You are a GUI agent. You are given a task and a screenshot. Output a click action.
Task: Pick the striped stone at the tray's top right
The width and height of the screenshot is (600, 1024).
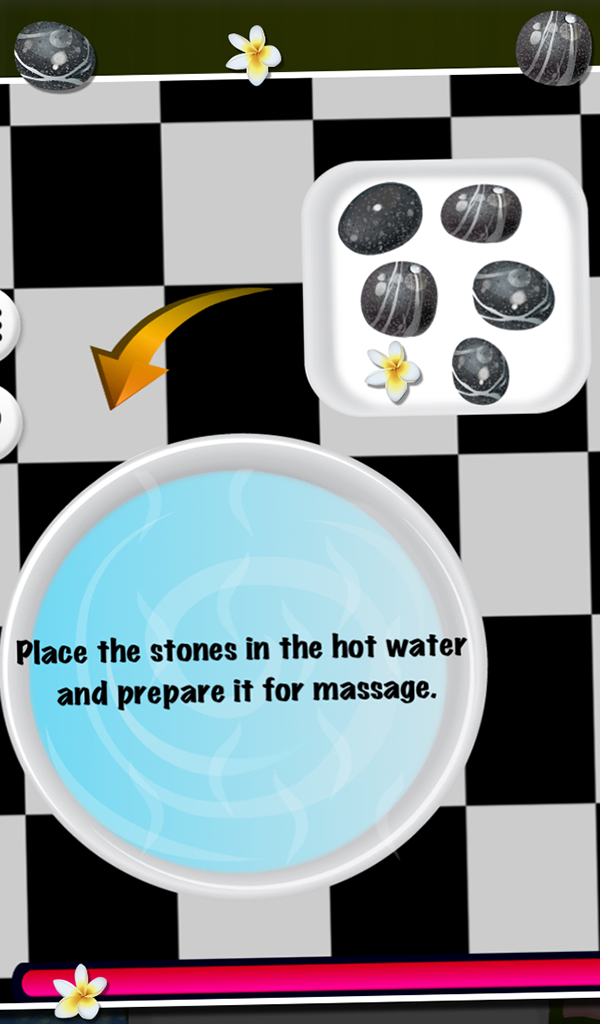(x=481, y=213)
